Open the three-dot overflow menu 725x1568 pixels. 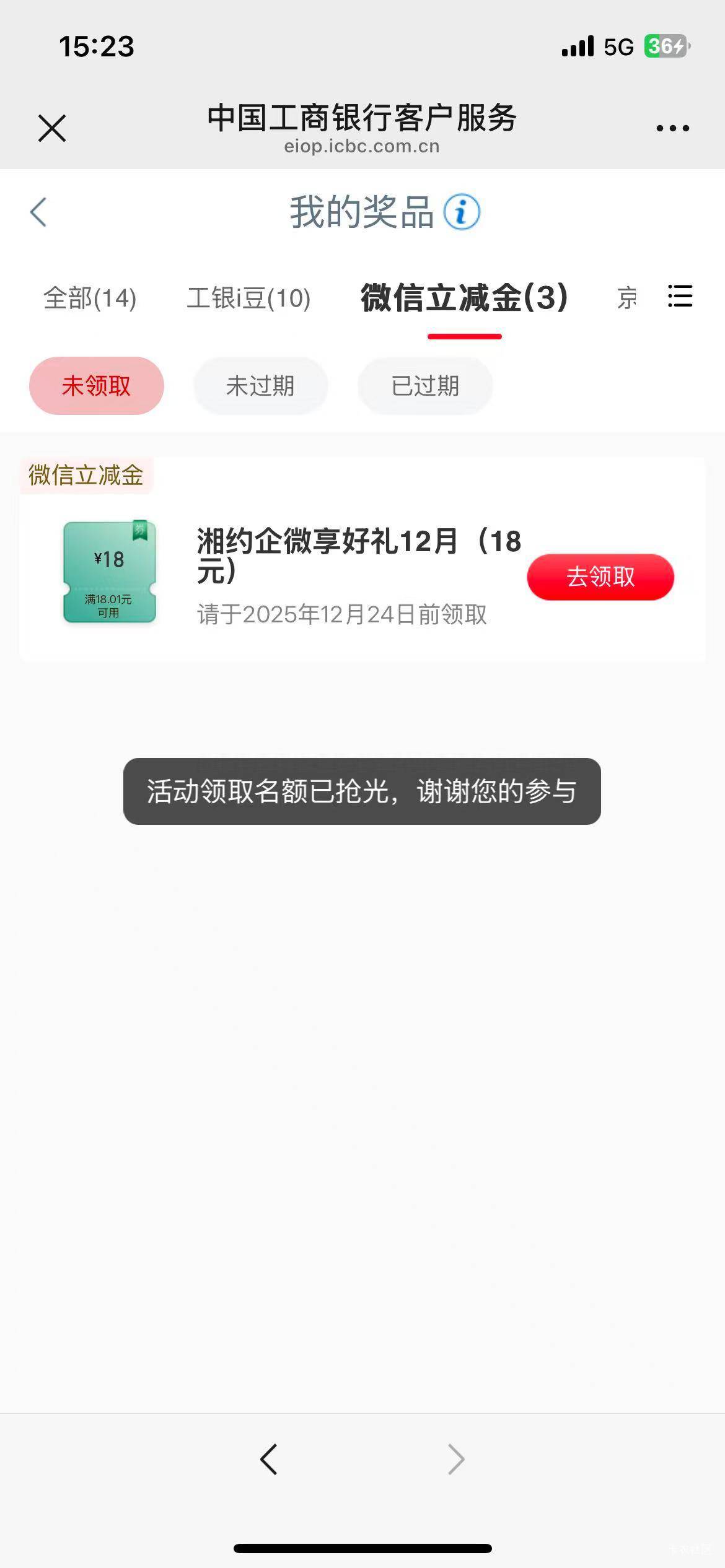(x=672, y=128)
